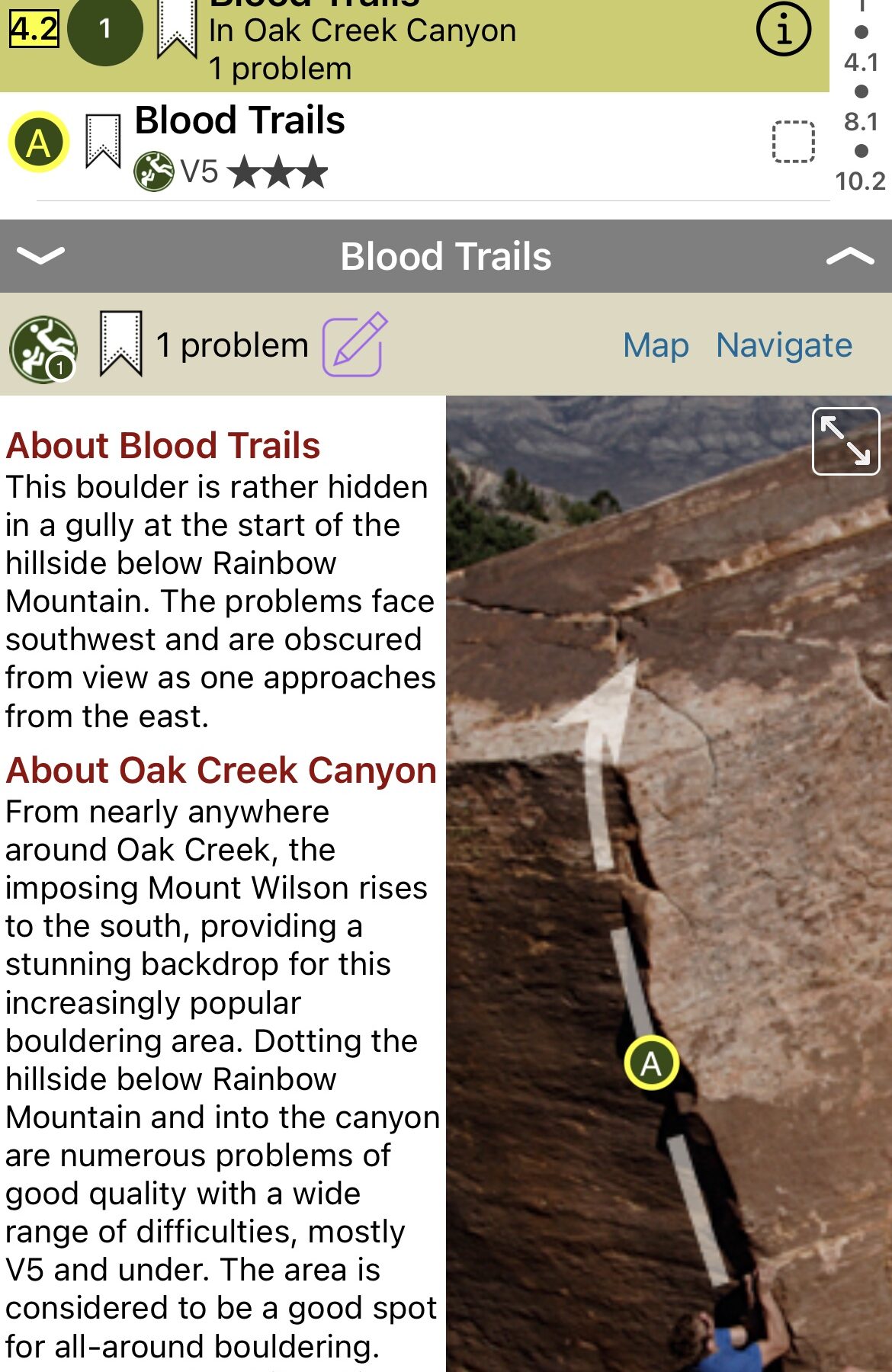This screenshot has height=1372, width=892.
Task: Bookmark the Blood Trails header area
Action: pos(176,30)
